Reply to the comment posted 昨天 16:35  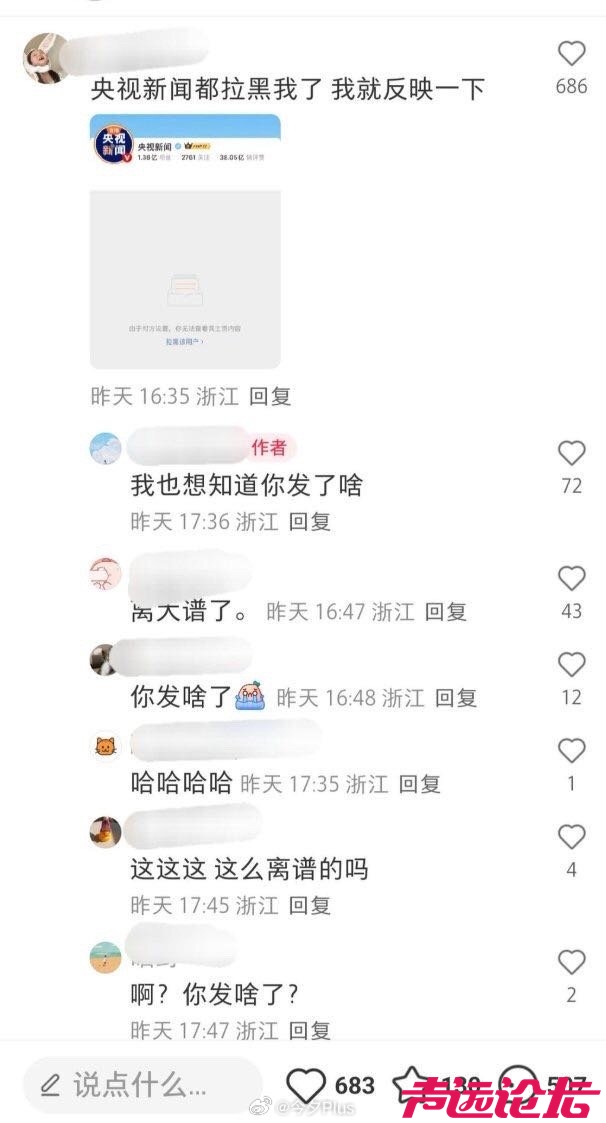[x=270, y=396]
